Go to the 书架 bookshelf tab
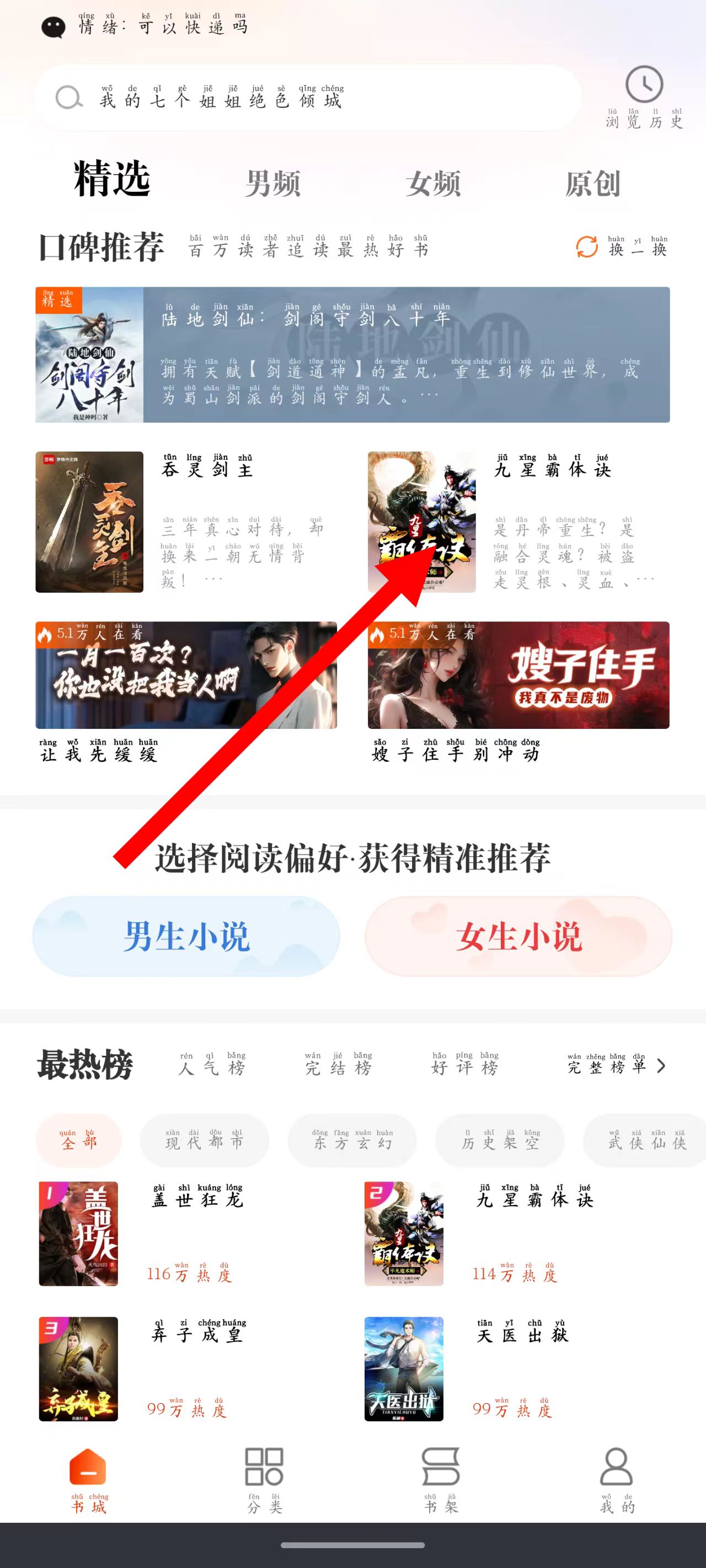 click(x=440, y=1480)
